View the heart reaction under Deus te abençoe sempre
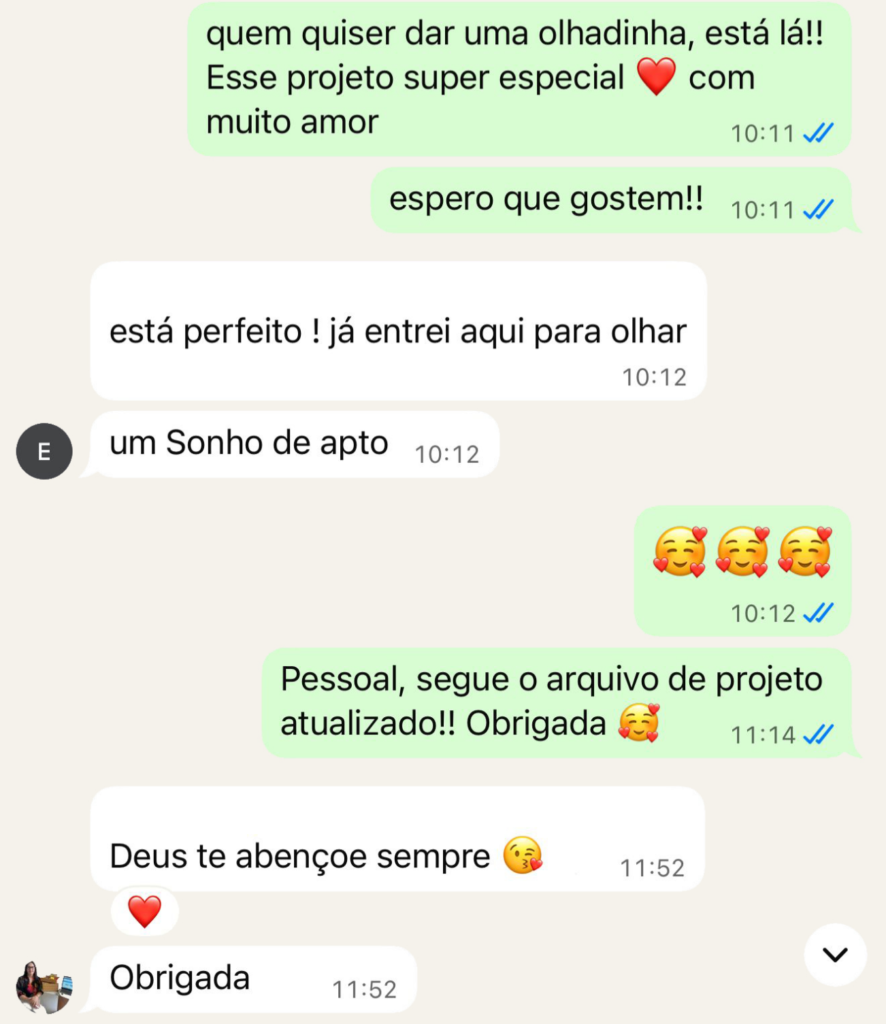Image resolution: width=886 pixels, height=1024 pixels. [x=145, y=910]
